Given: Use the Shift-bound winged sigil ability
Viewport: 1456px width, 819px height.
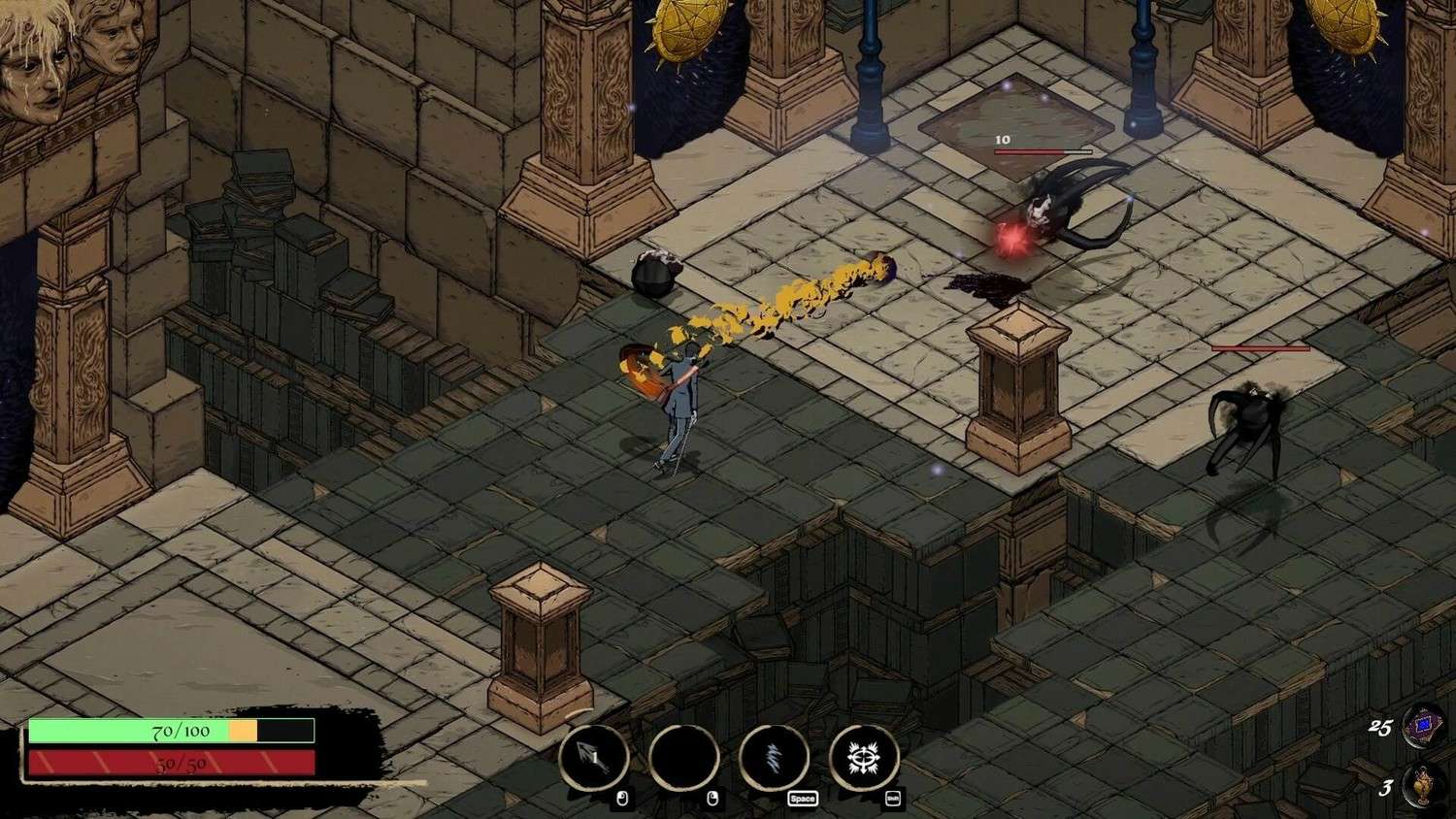Looking at the screenshot, I should 864,758.
